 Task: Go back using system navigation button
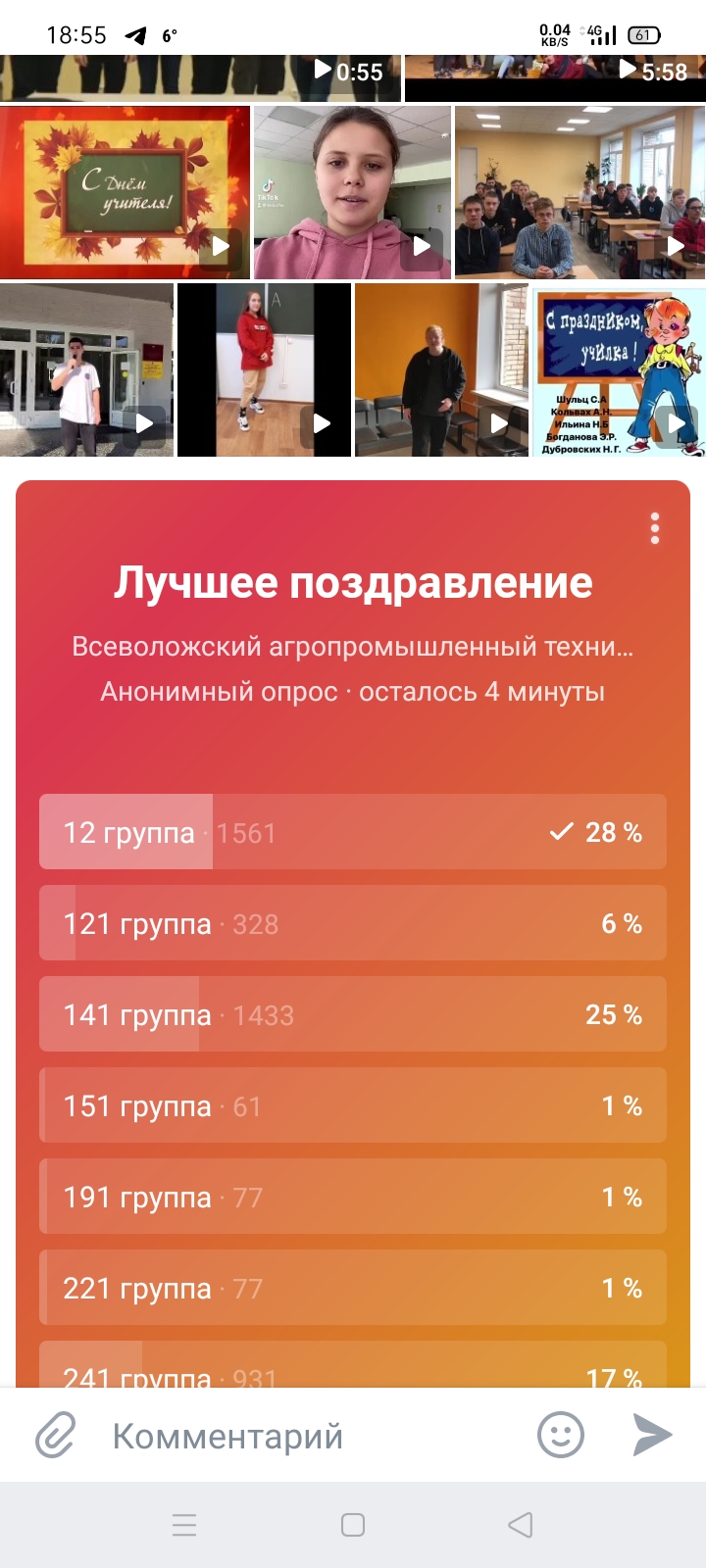pyautogui.click(x=521, y=1525)
